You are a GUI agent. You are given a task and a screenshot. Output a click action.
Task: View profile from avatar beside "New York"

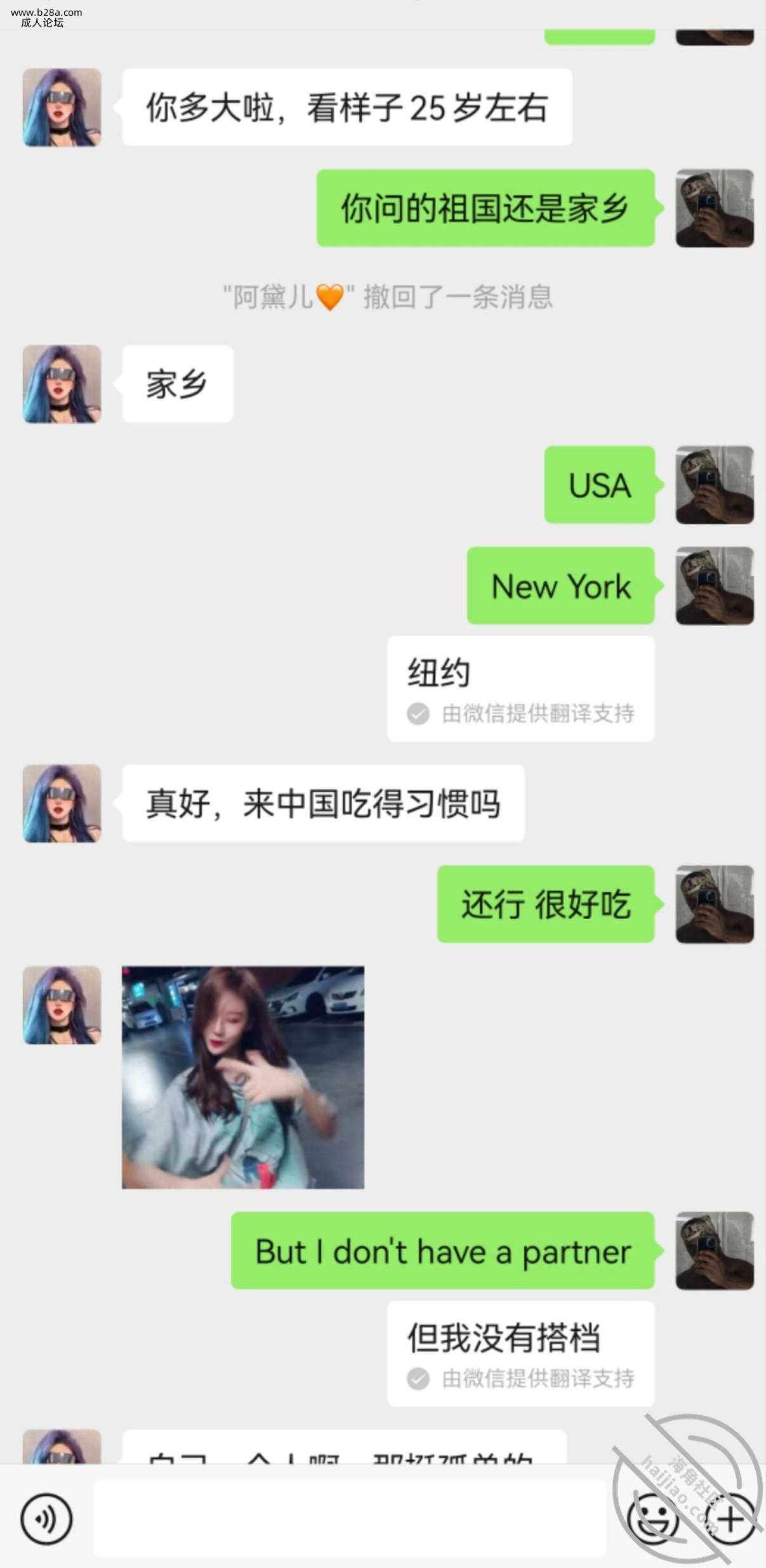[x=715, y=585]
